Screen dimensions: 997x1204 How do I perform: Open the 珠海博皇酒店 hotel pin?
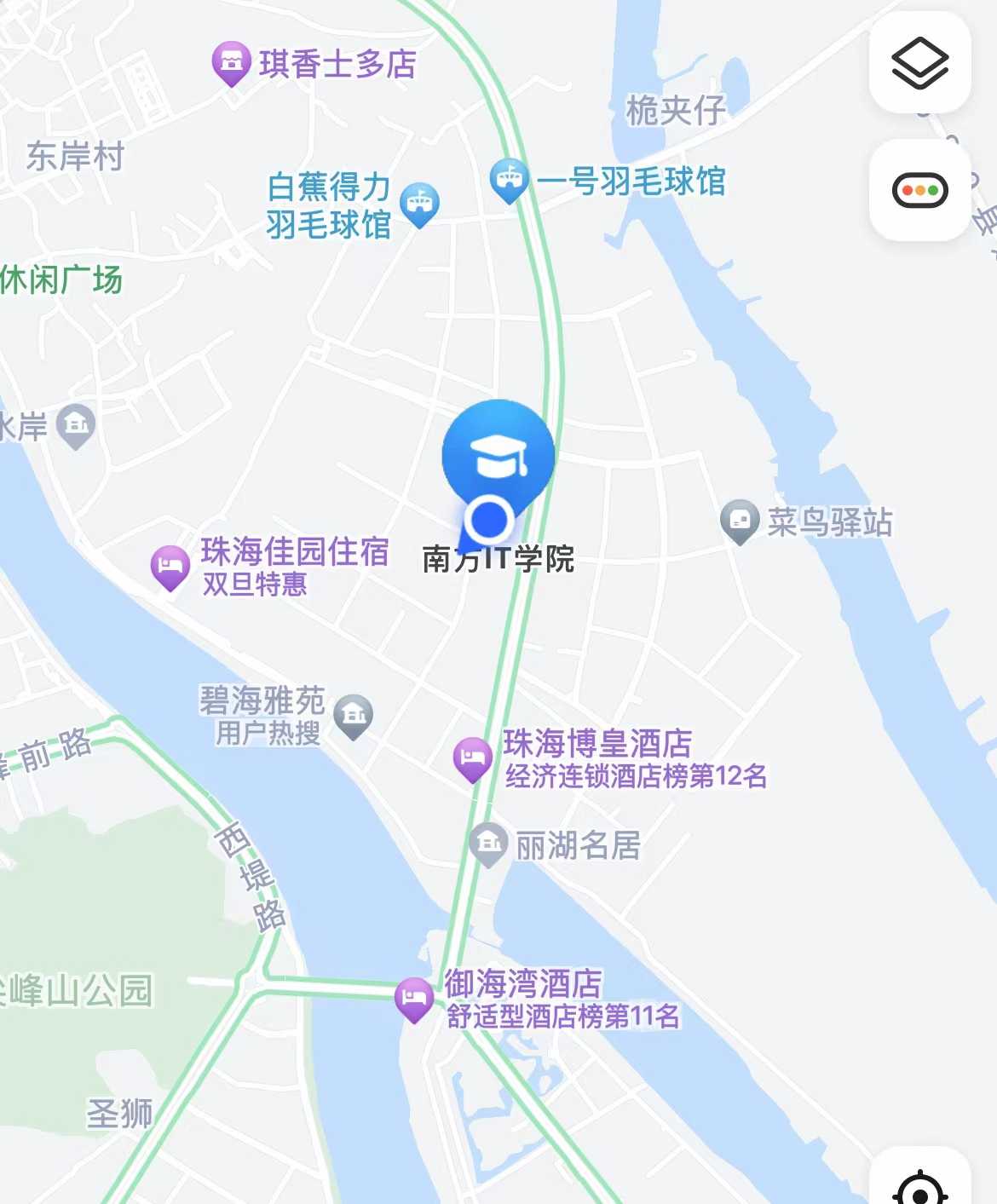point(472,758)
